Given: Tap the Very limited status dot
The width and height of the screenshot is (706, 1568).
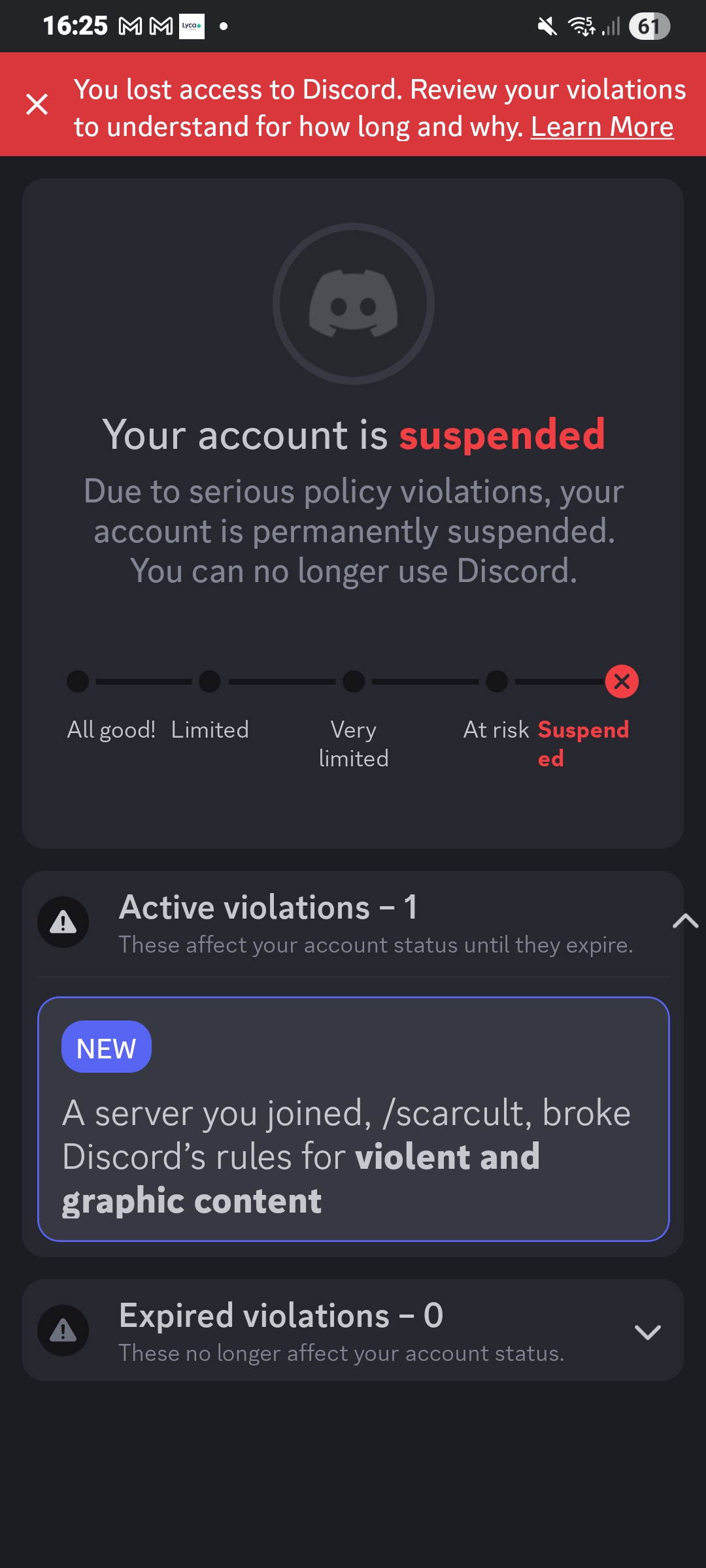Looking at the screenshot, I should (x=353, y=681).
